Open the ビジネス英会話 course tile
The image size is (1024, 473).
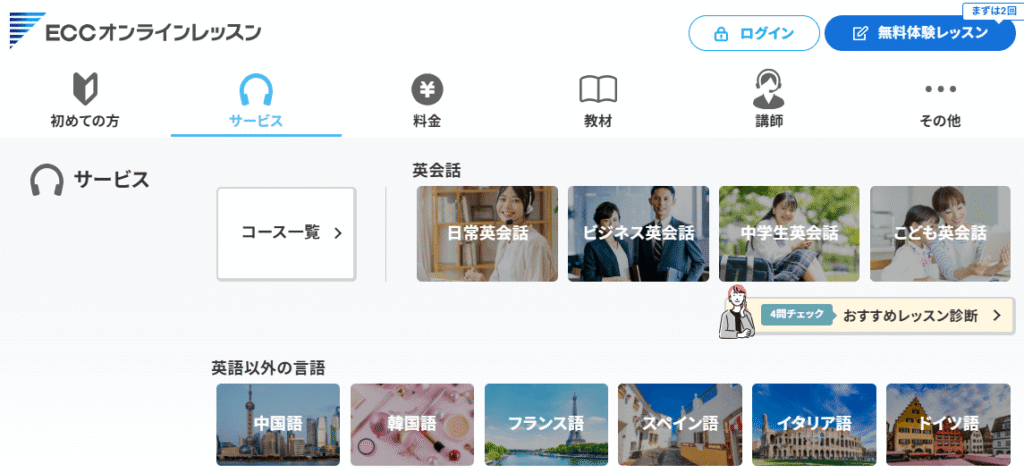[x=638, y=233]
